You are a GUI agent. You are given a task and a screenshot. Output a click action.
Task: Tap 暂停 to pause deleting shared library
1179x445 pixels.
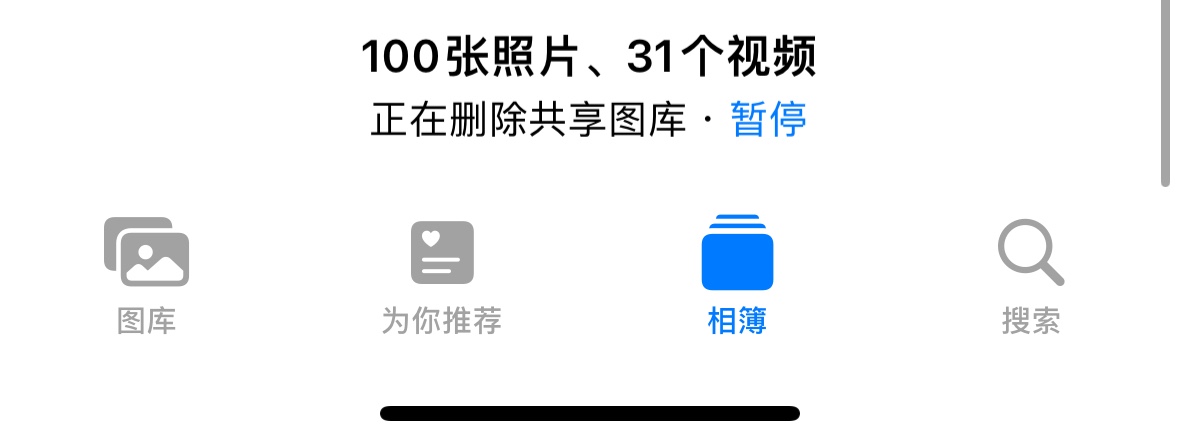(768, 120)
